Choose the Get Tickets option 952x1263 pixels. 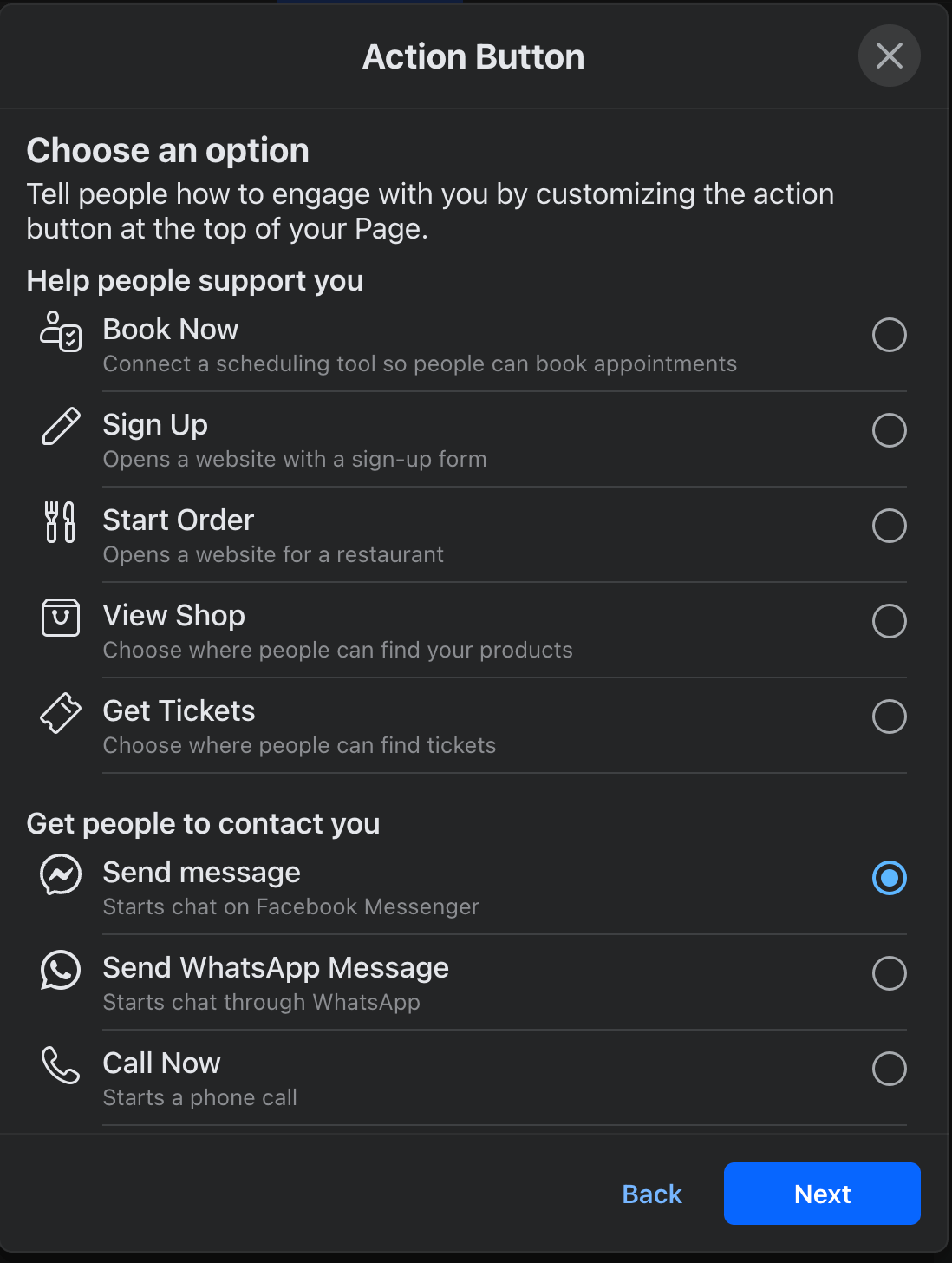click(x=889, y=717)
